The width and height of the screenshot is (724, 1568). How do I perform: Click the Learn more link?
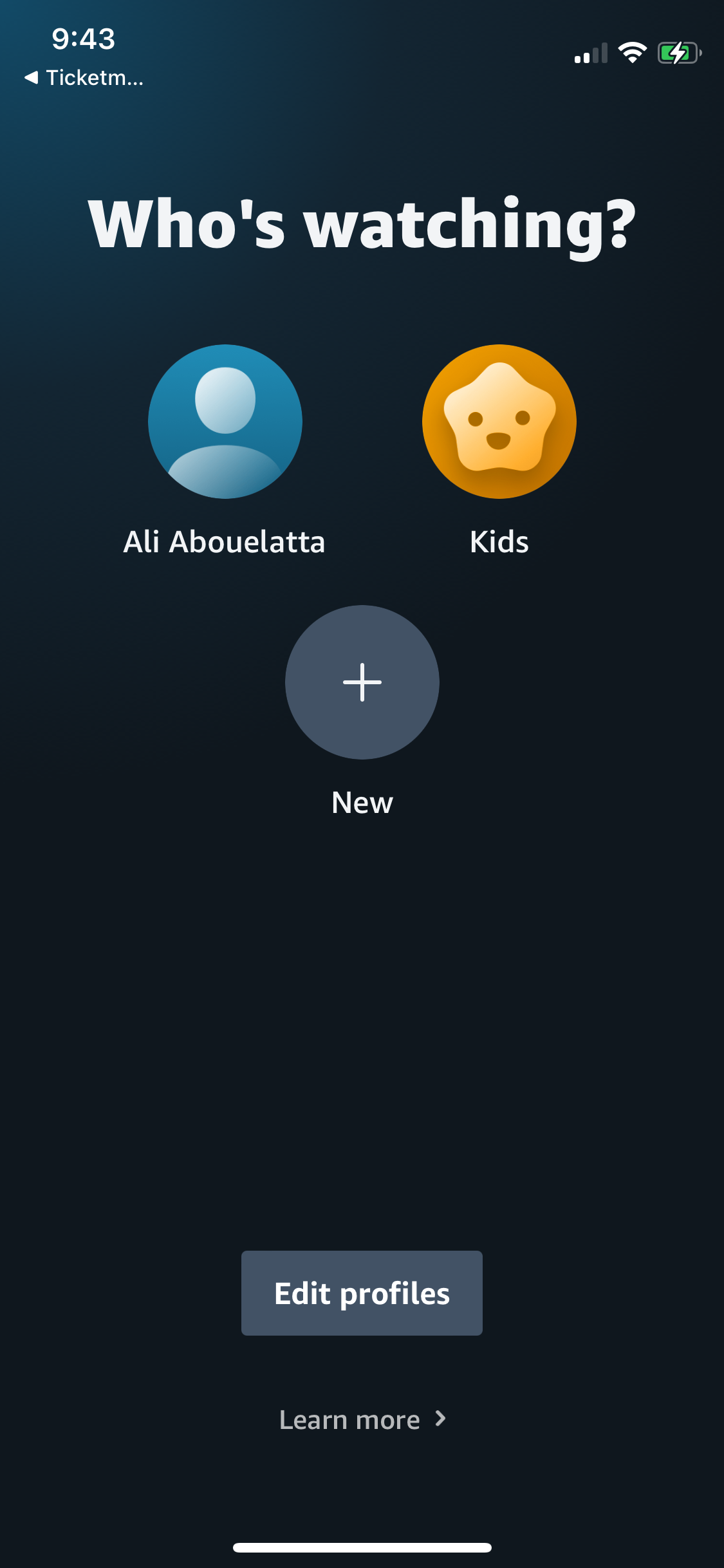[351, 1419]
